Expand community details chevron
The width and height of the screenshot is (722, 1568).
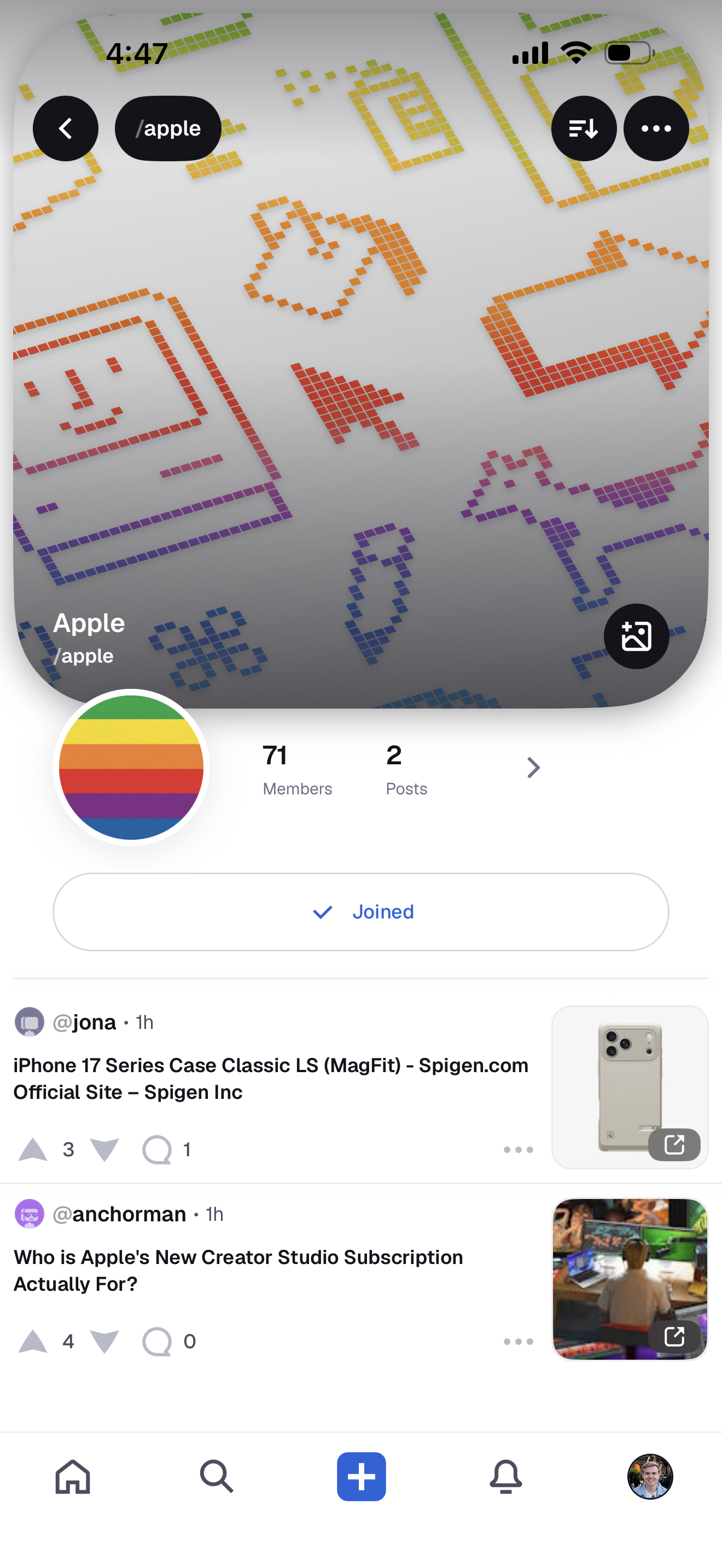pos(533,768)
